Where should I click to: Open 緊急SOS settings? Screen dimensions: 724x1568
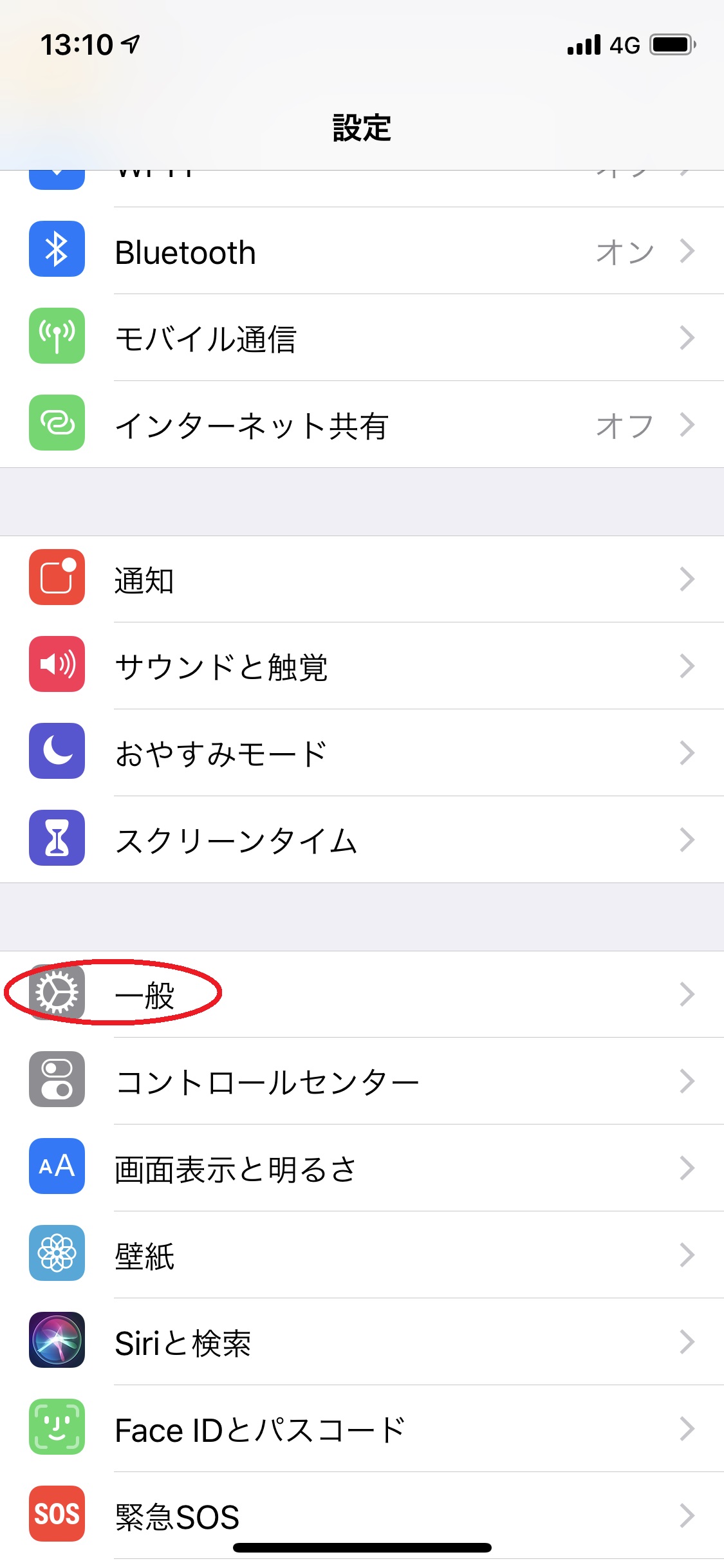(x=362, y=1516)
